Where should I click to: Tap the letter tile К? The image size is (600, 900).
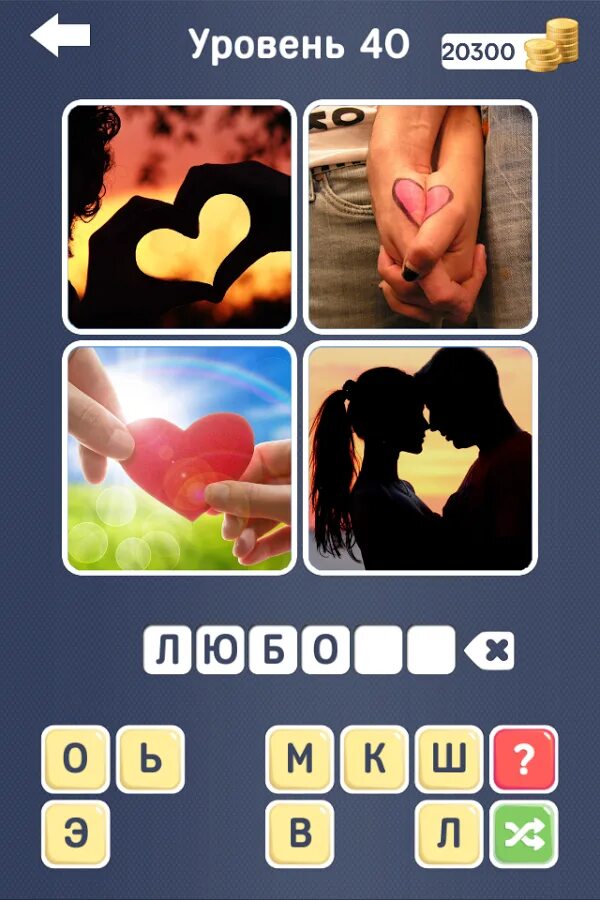click(374, 760)
